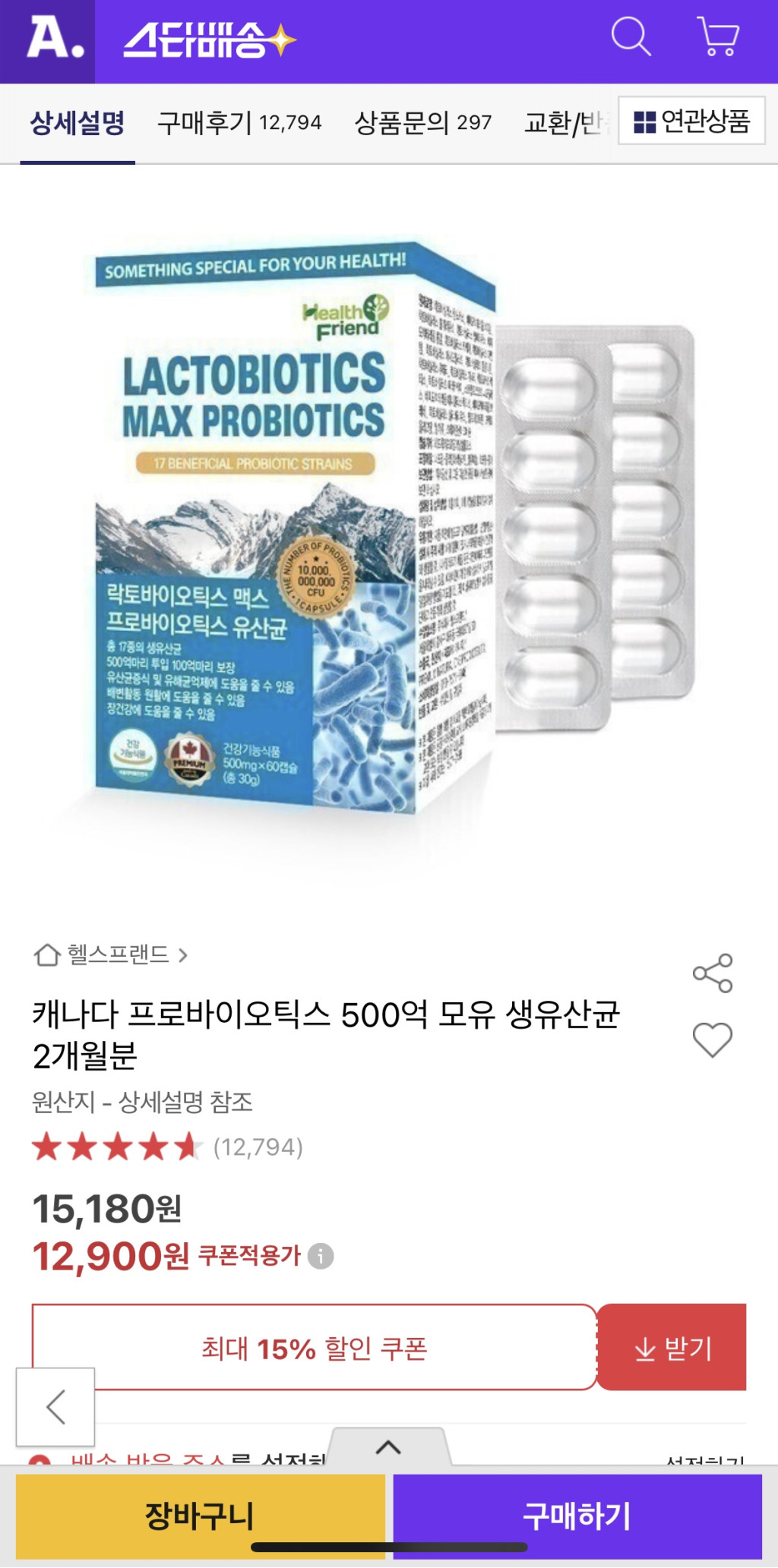Tap 구매하기 to buy now
Viewport: 778px width, 1568px height.
[577, 1516]
